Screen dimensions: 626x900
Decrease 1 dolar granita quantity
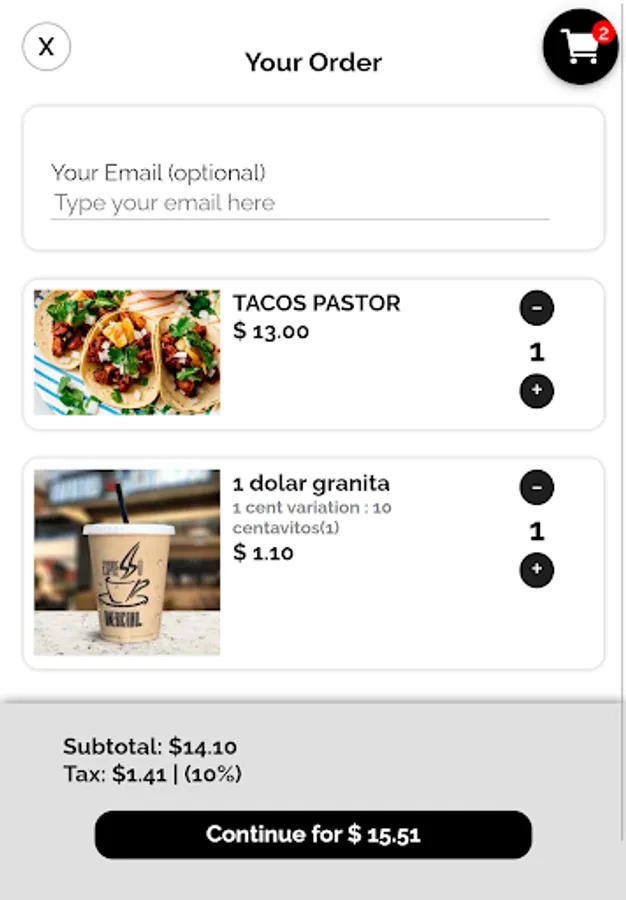(x=536, y=488)
